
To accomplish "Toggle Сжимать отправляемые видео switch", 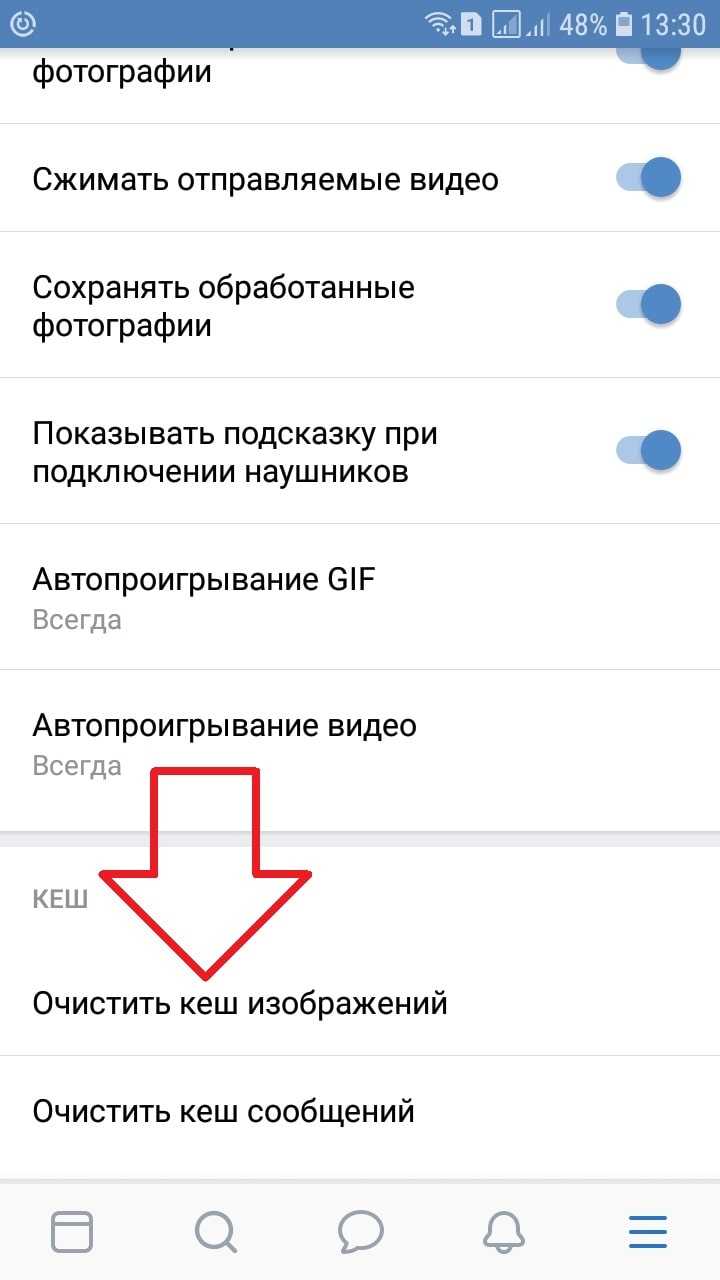I will (649, 179).
